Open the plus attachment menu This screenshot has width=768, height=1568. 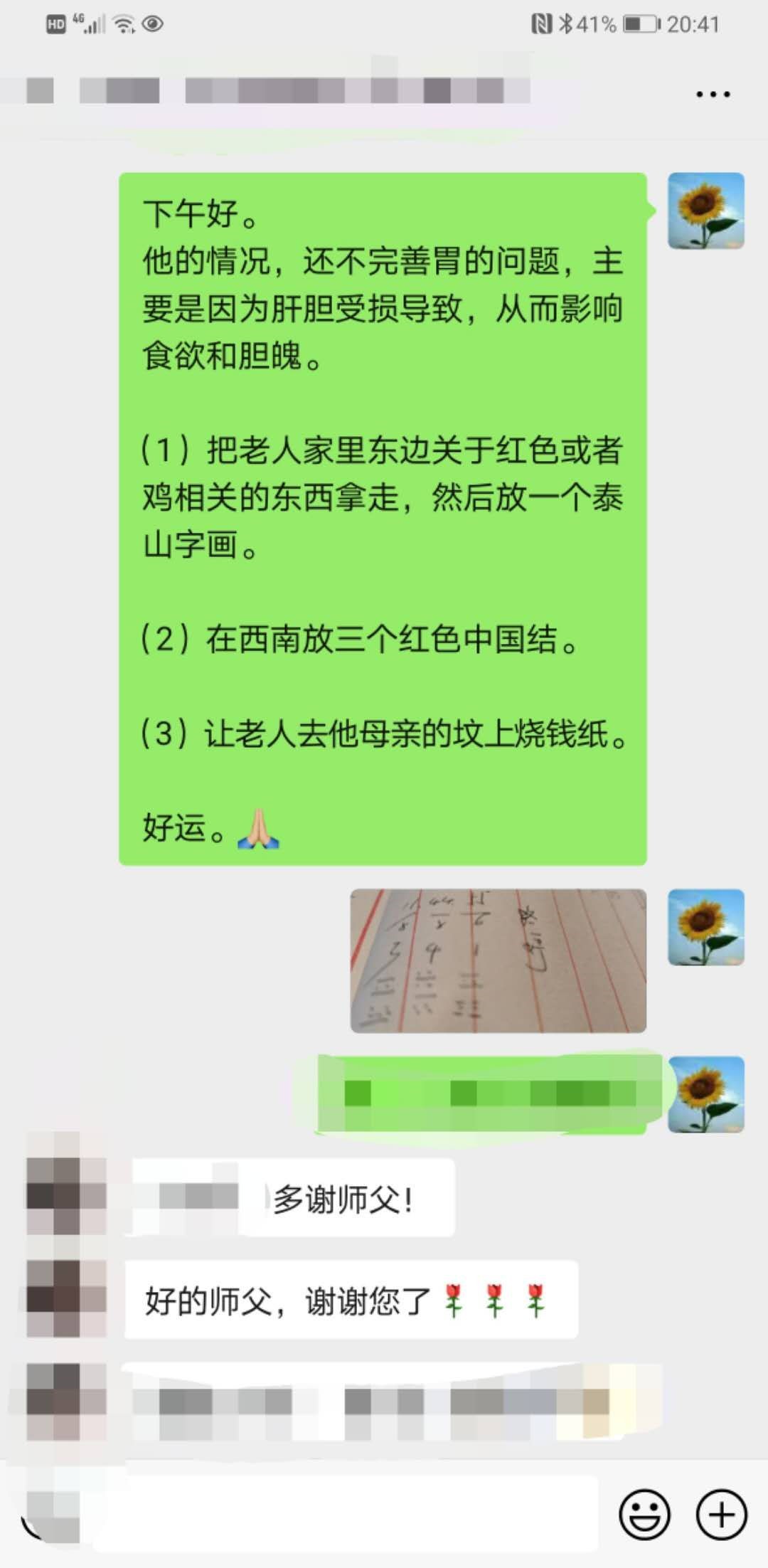click(x=721, y=1515)
